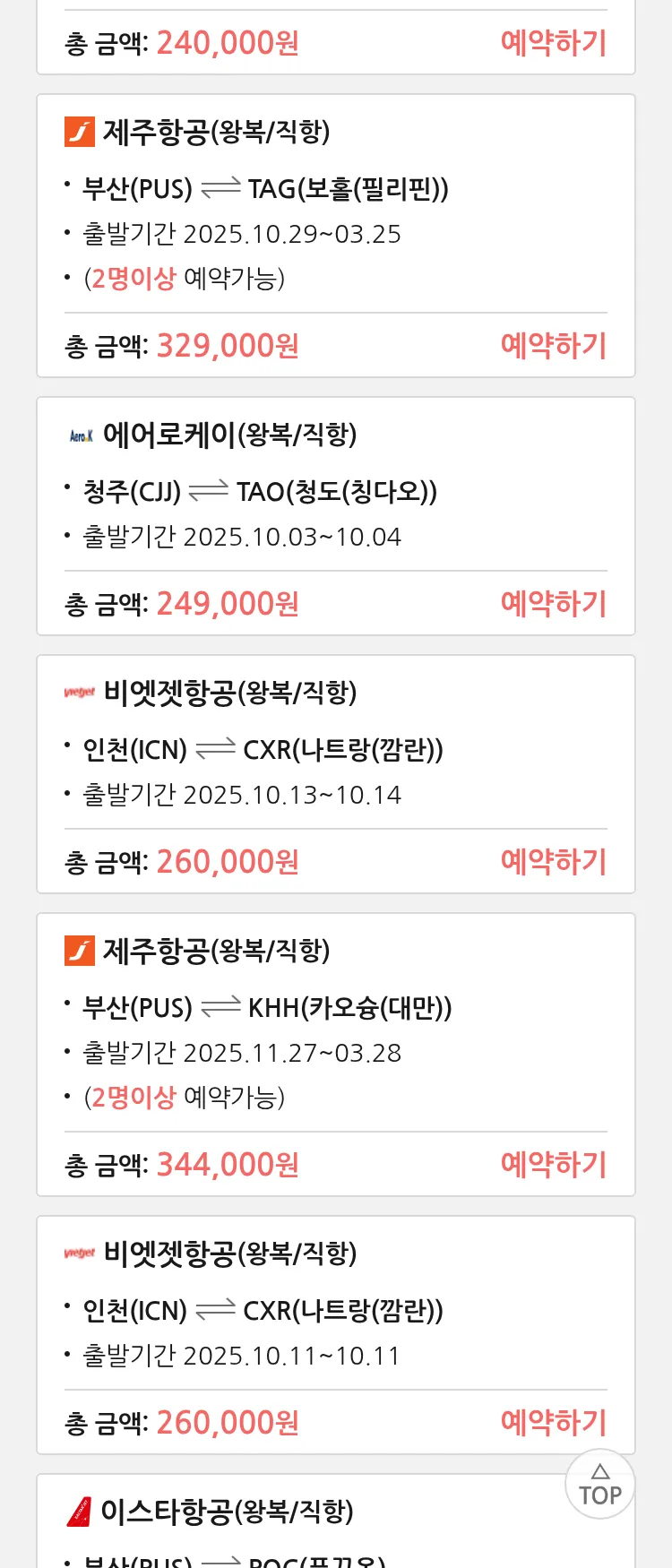Book 제주항공 부산 to TAG 보홀 flight

click(553, 346)
